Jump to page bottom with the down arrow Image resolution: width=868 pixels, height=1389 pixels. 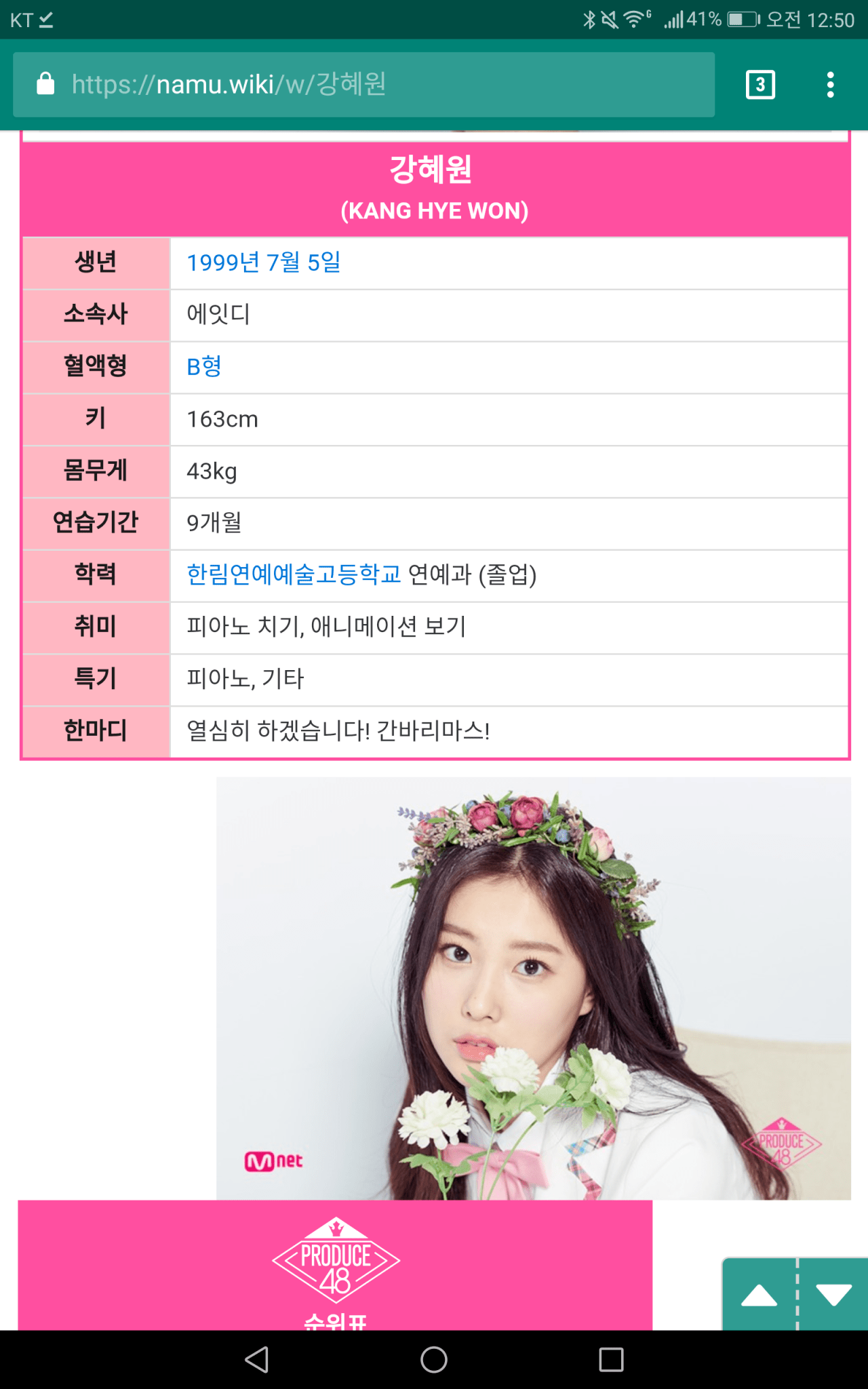click(x=834, y=1295)
